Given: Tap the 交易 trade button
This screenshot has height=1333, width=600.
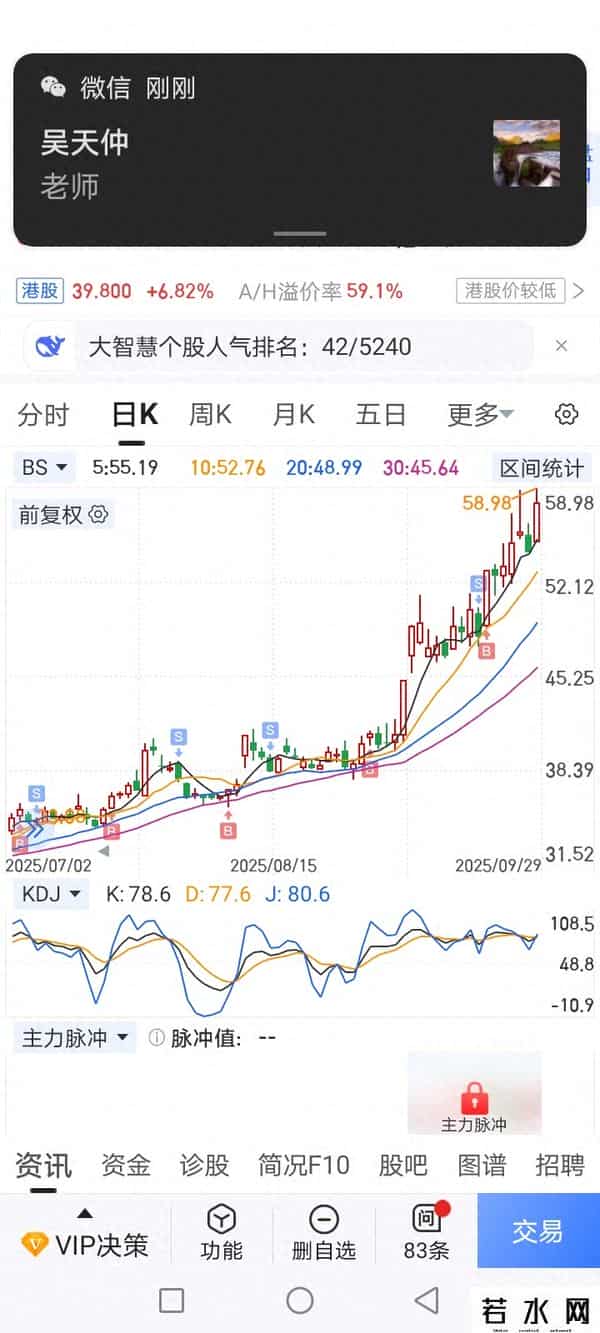Looking at the screenshot, I should (538, 1231).
